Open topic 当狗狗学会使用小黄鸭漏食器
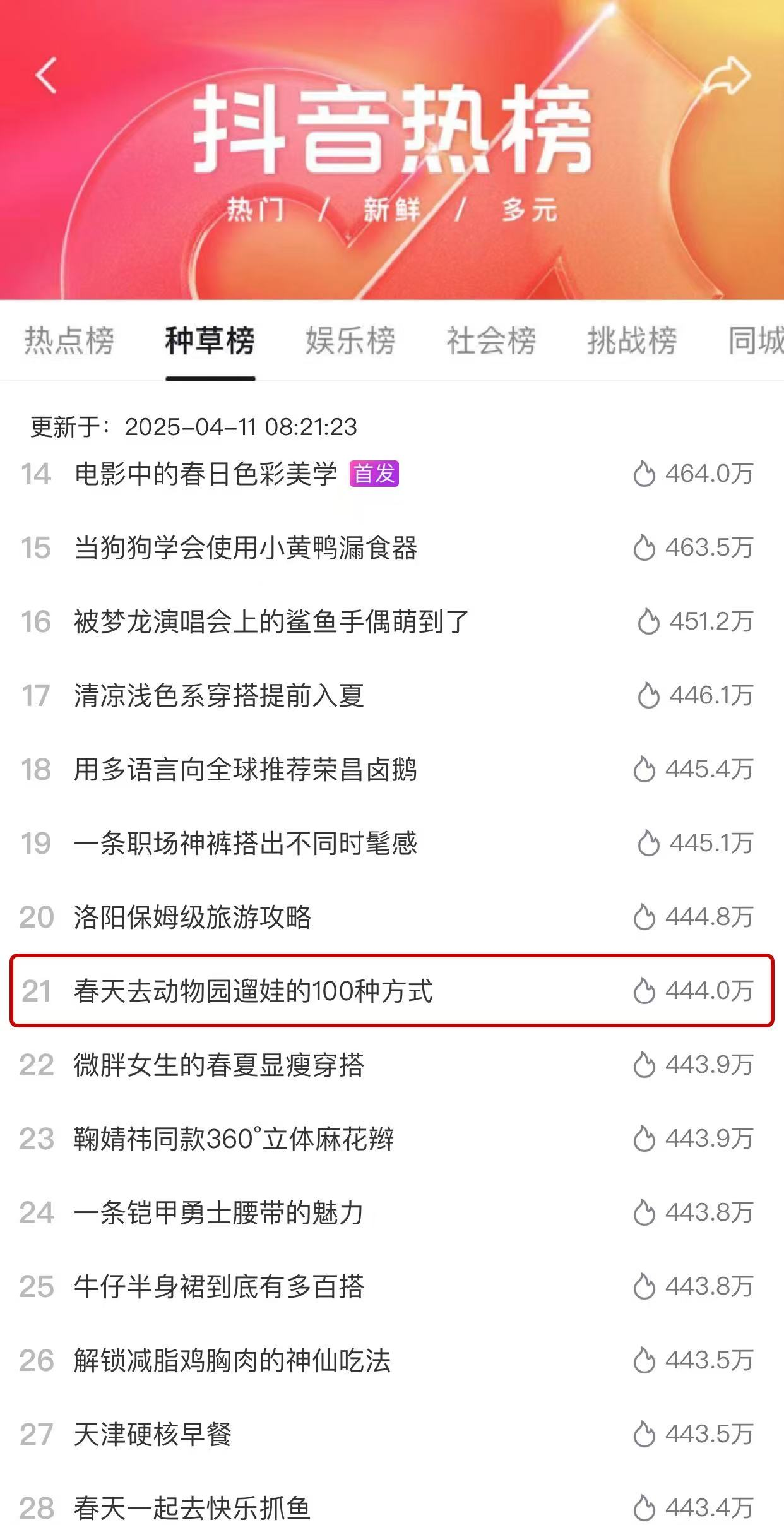This screenshot has width=784, height=1525. (x=246, y=548)
